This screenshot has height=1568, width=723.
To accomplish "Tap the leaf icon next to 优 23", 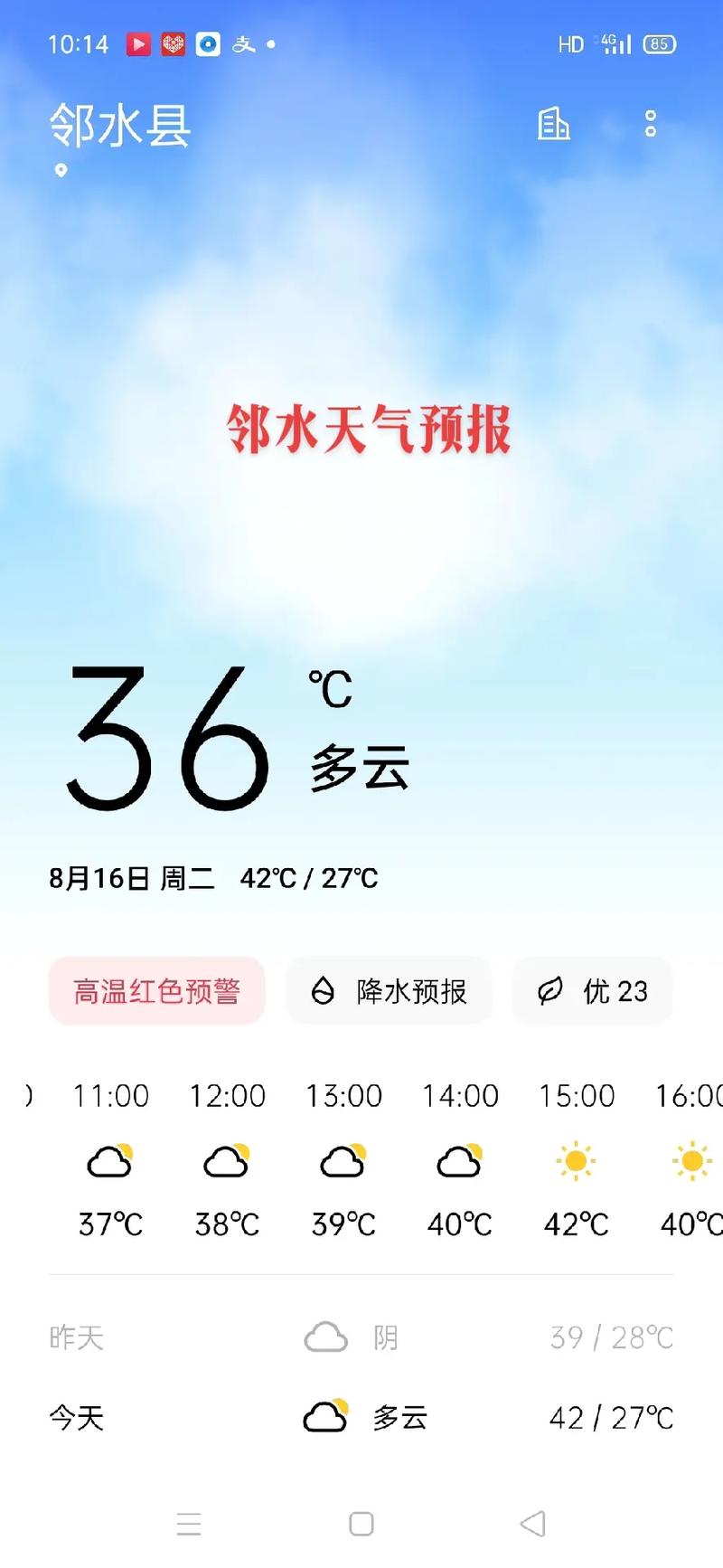I will point(549,991).
